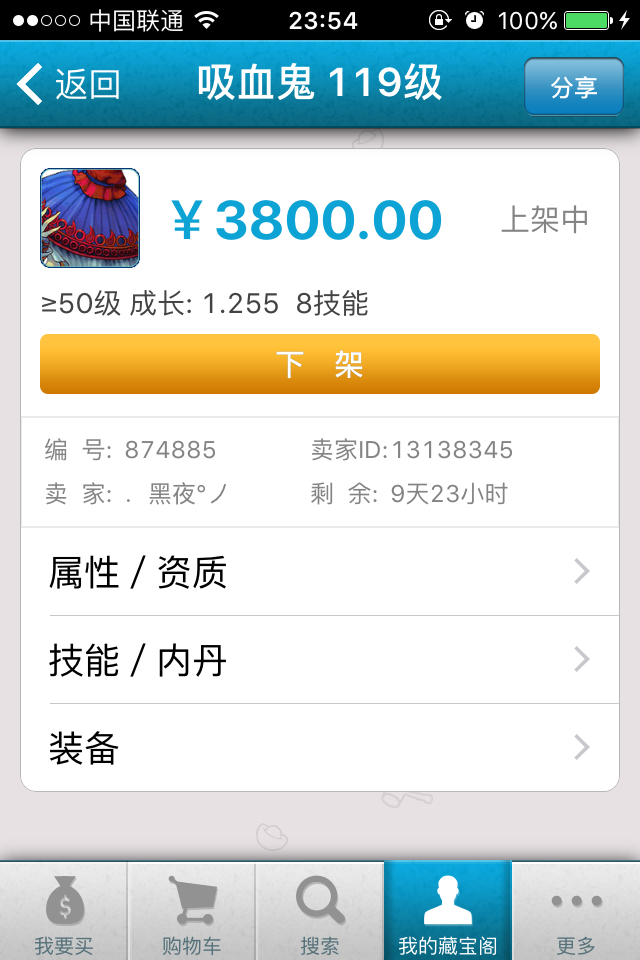
Task: Tap 下架 to delist the item
Action: point(320,364)
